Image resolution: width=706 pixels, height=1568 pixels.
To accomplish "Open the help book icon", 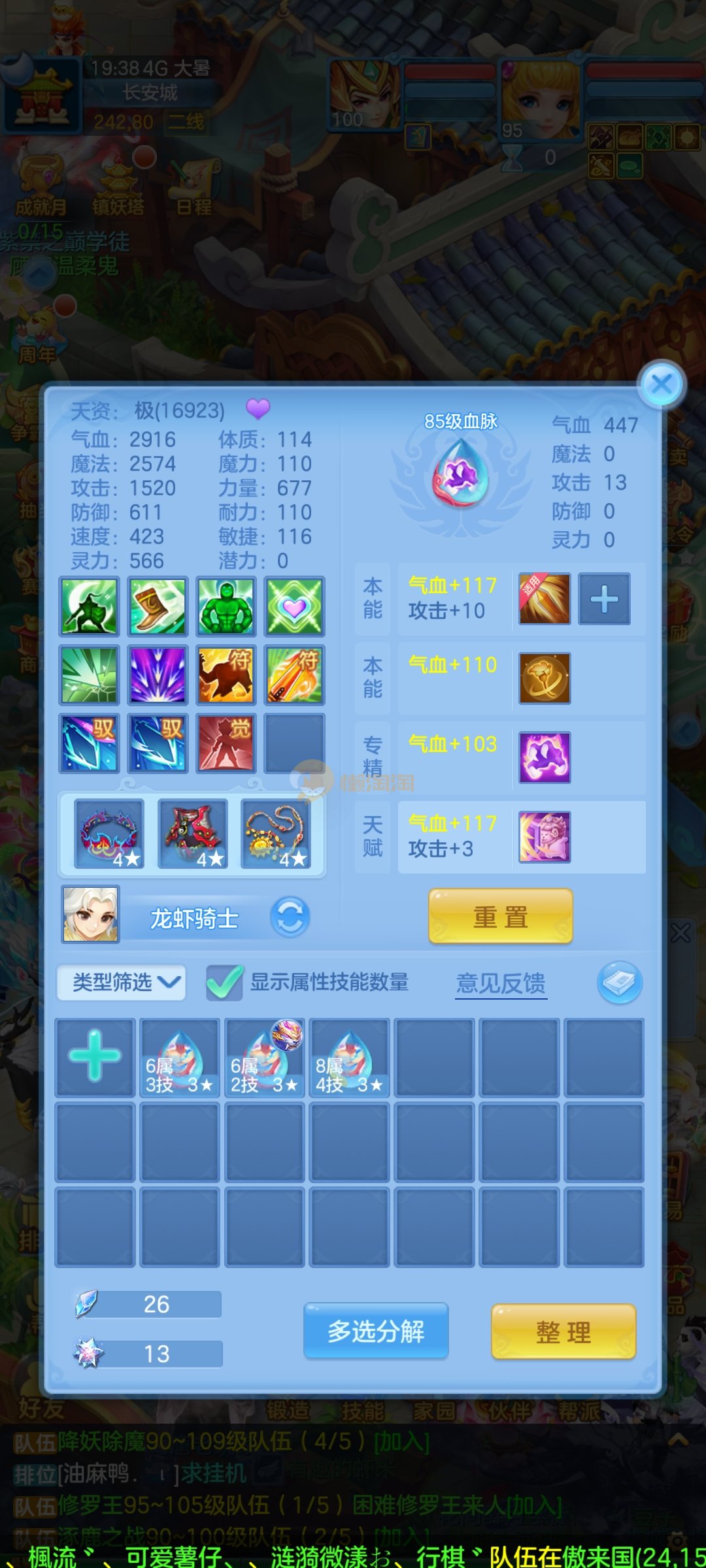I will (619, 983).
